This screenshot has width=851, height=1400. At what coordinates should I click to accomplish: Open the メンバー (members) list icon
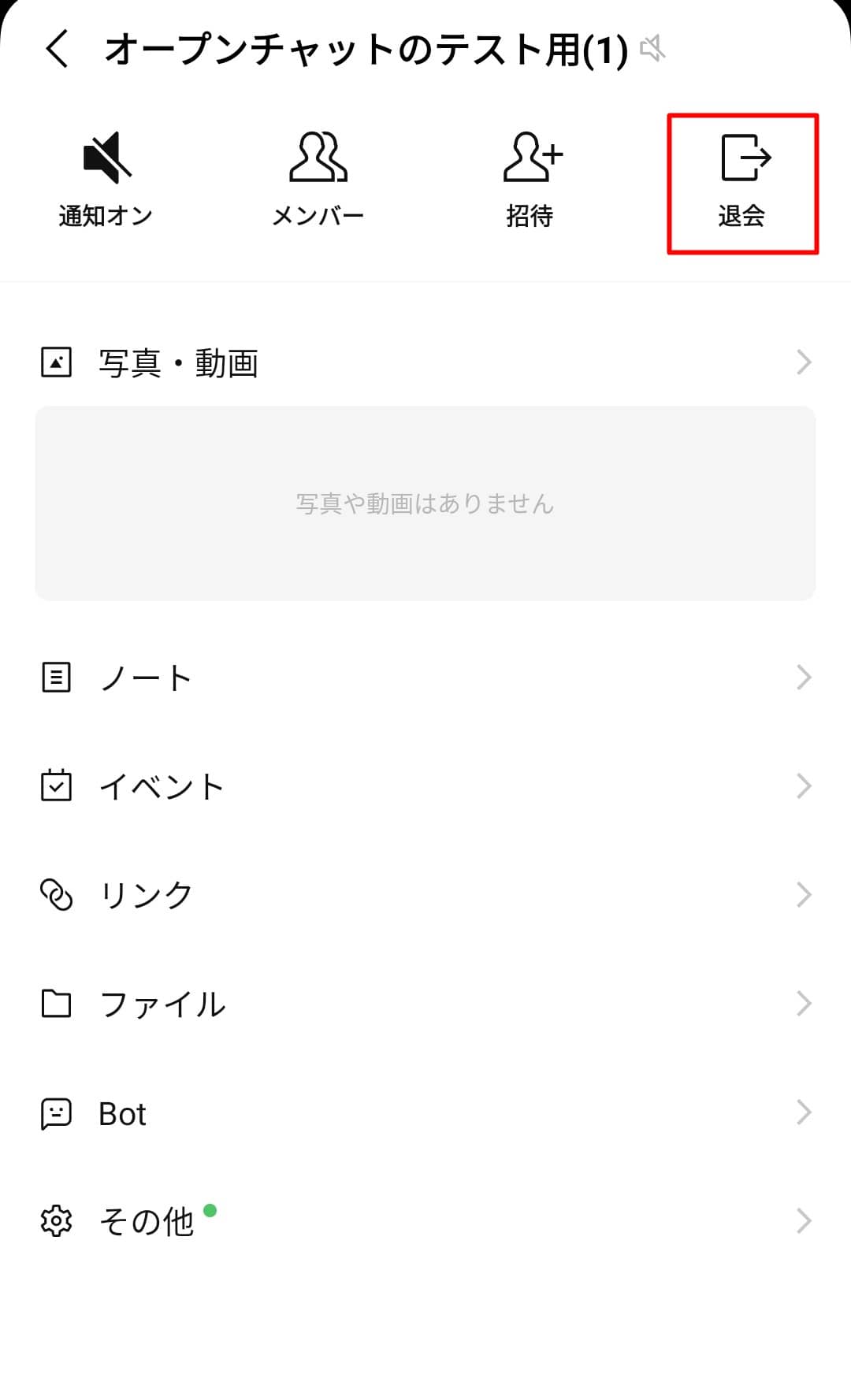coord(320,156)
